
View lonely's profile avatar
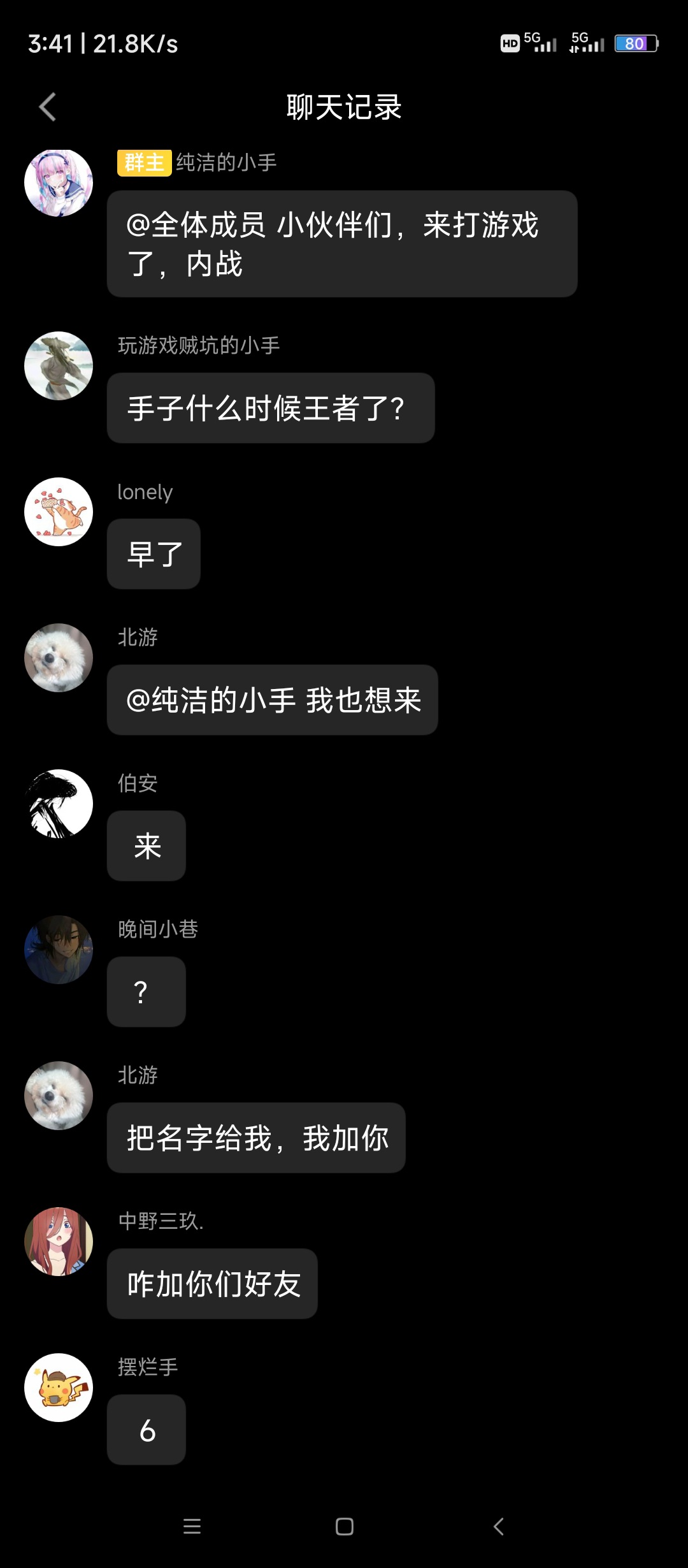point(59,512)
